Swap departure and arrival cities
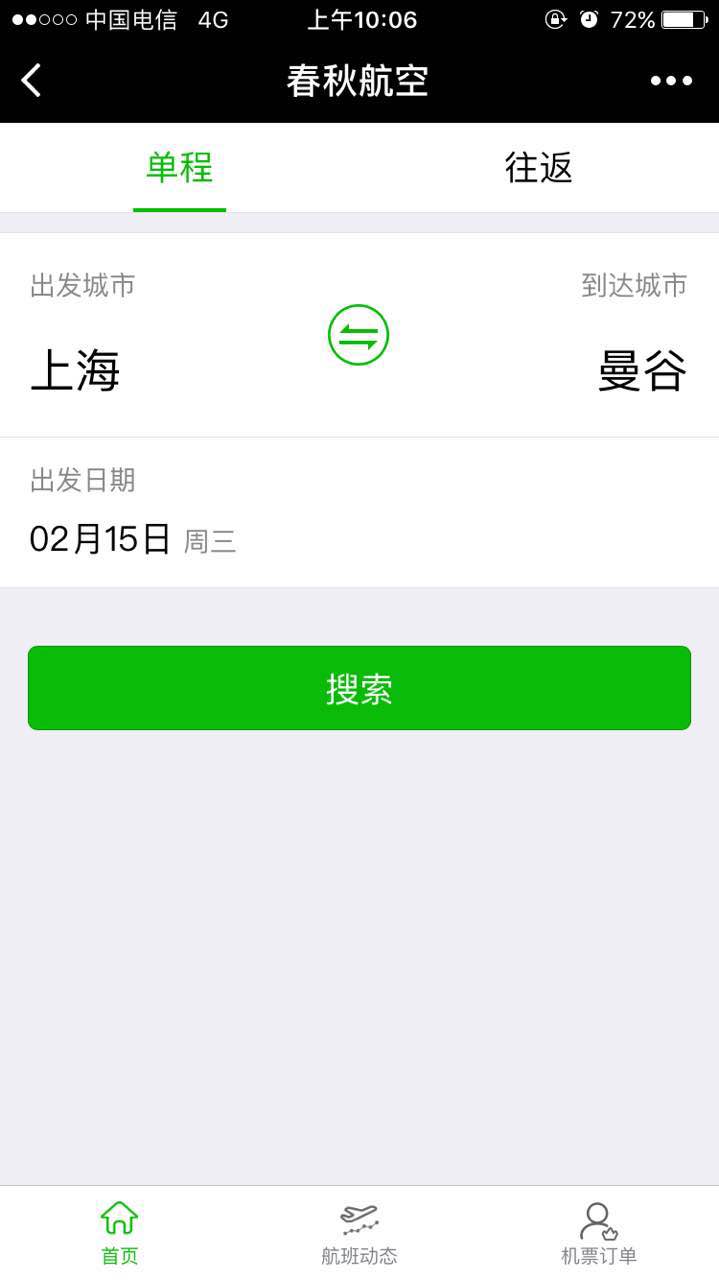719x1280 pixels. 358,335
